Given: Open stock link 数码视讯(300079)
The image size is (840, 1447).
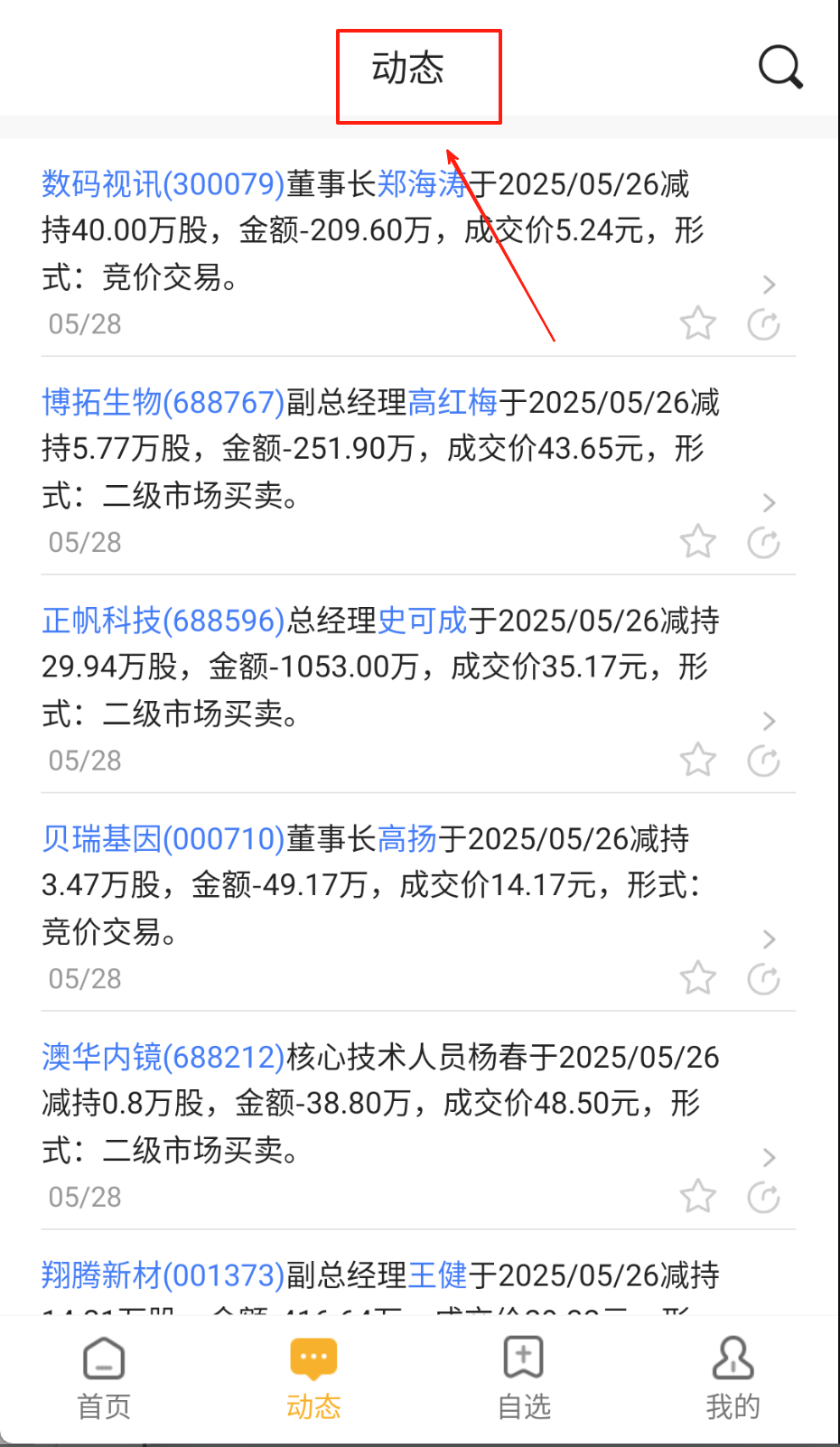Looking at the screenshot, I should pos(163,184).
